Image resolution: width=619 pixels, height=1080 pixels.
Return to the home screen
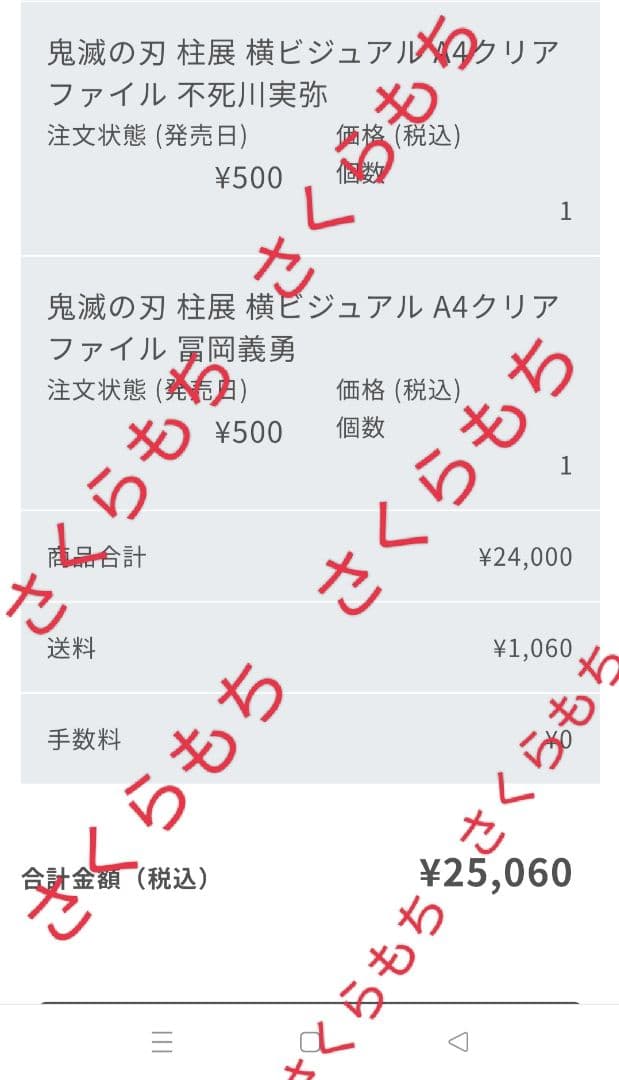310,1042
